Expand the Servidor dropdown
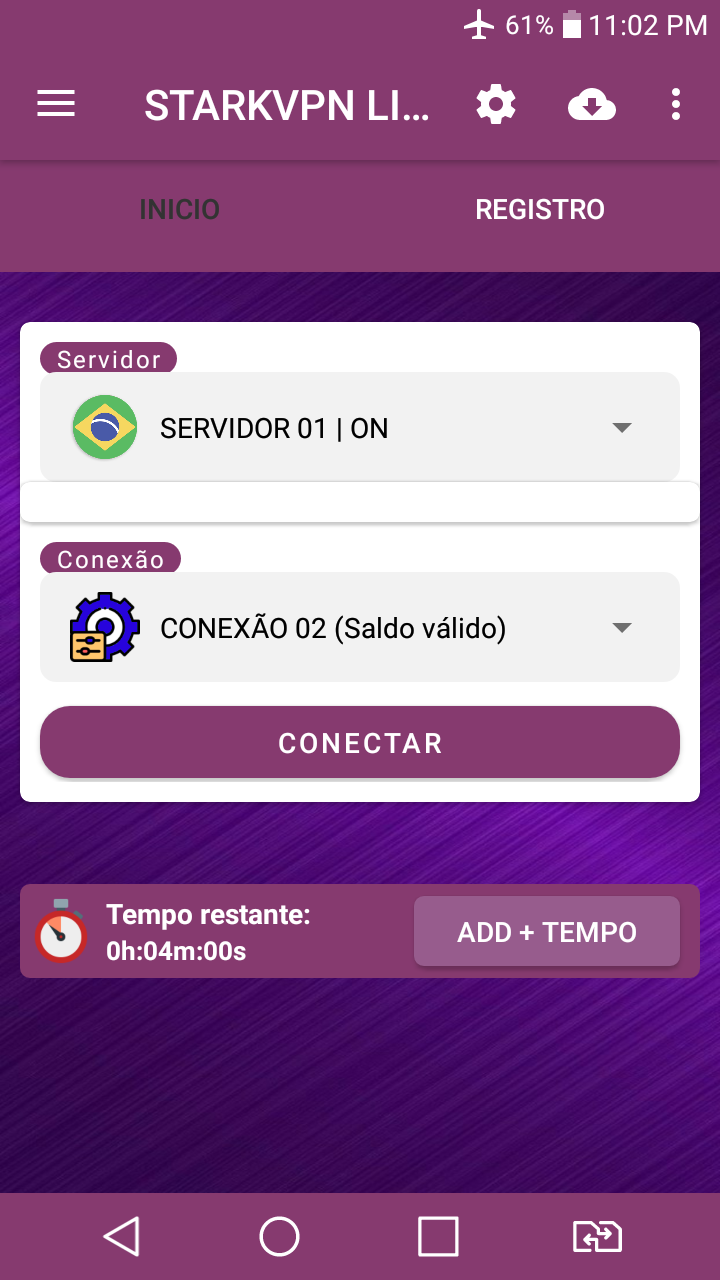This screenshot has height=1280, width=720. (x=360, y=428)
